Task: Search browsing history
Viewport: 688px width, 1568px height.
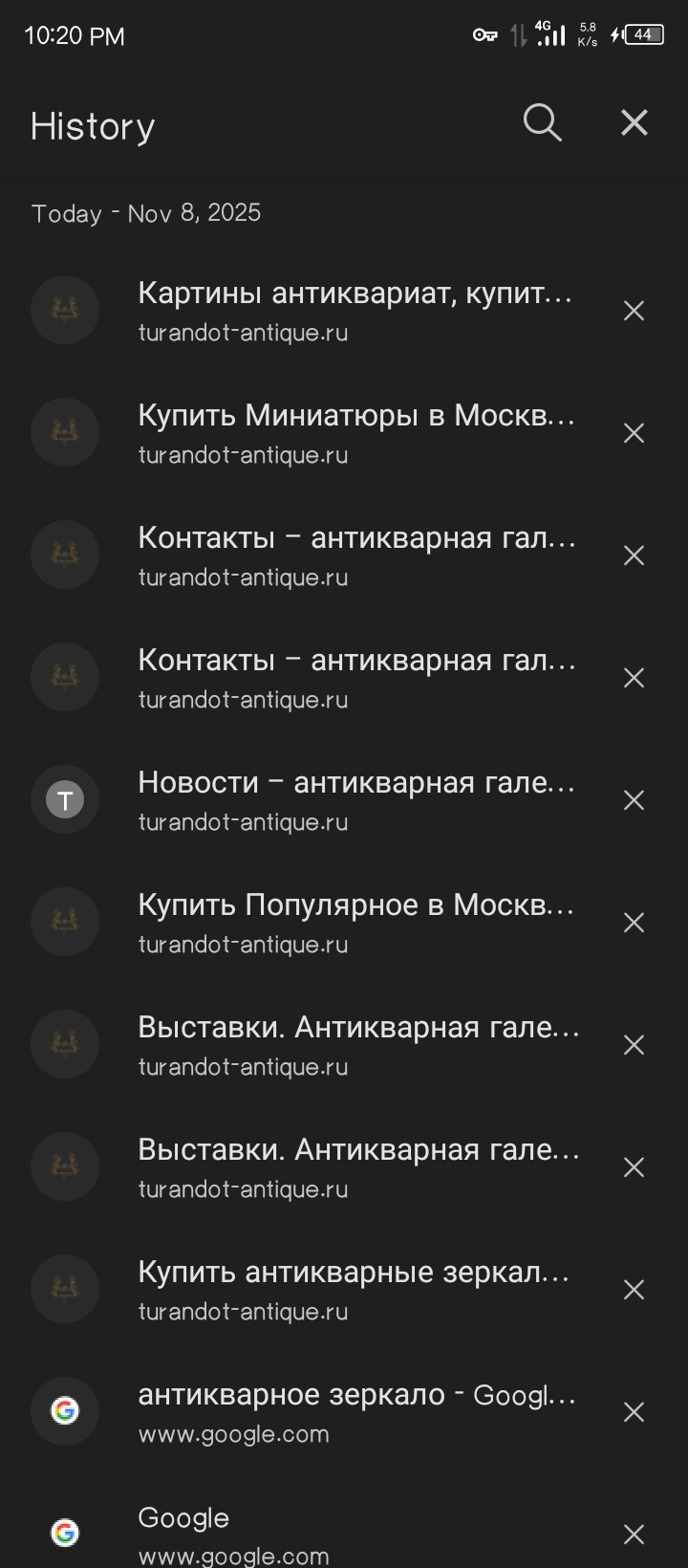Action: pos(542,123)
